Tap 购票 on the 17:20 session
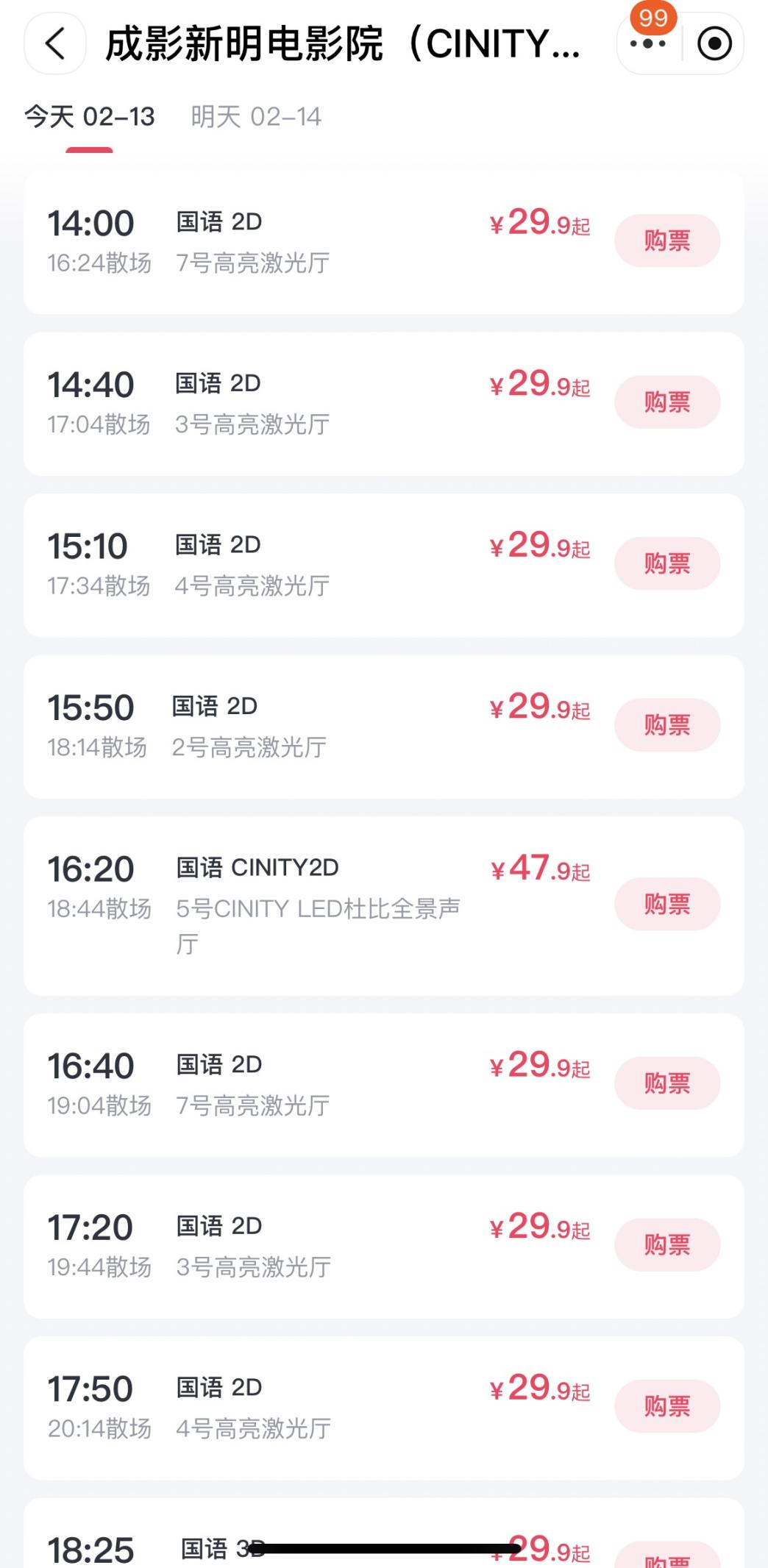The width and height of the screenshot is (768, 1568). (666, 1245)
